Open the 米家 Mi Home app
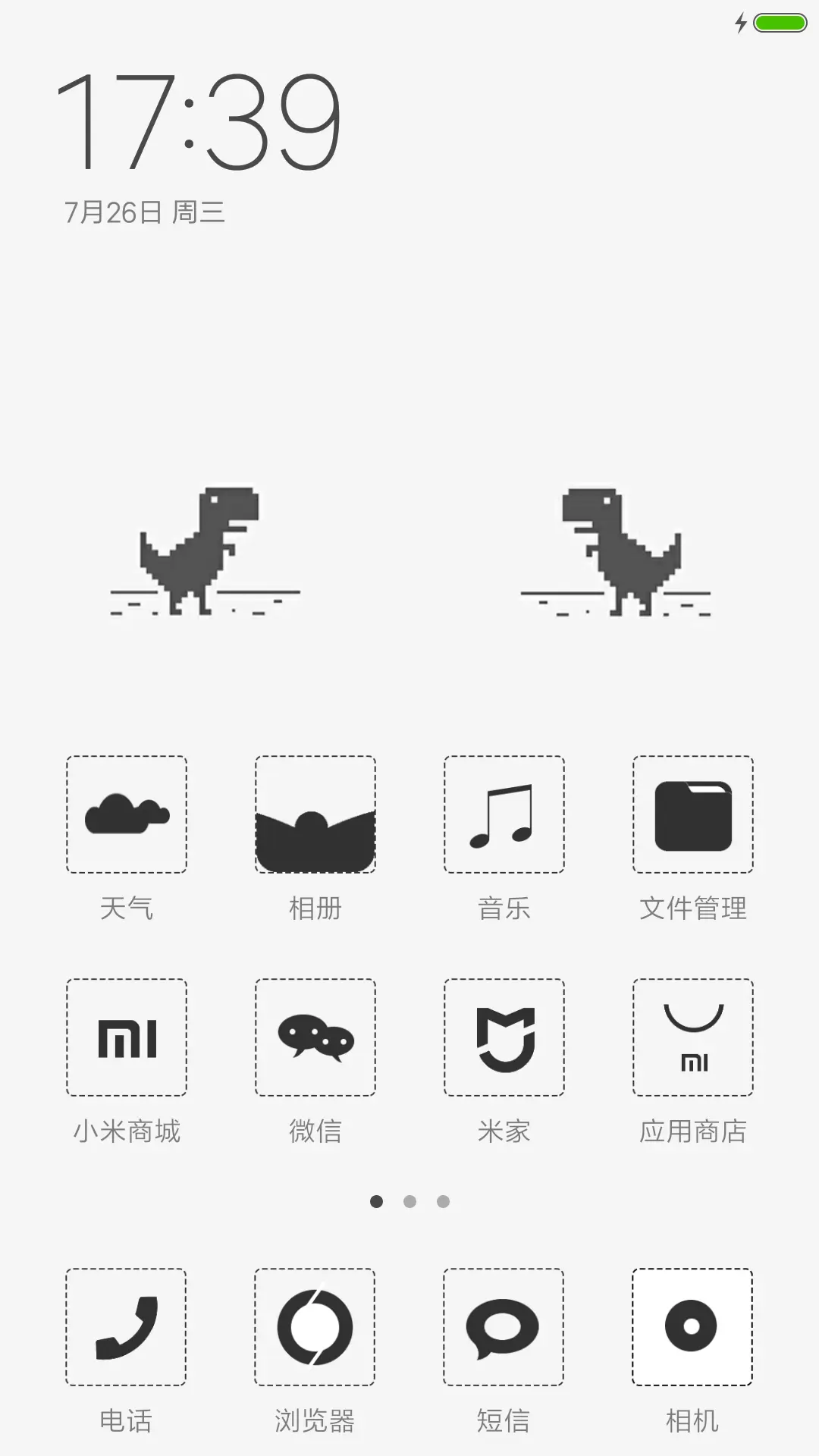The width and height of the screenshot is (819, 1456). point(504,1037)
